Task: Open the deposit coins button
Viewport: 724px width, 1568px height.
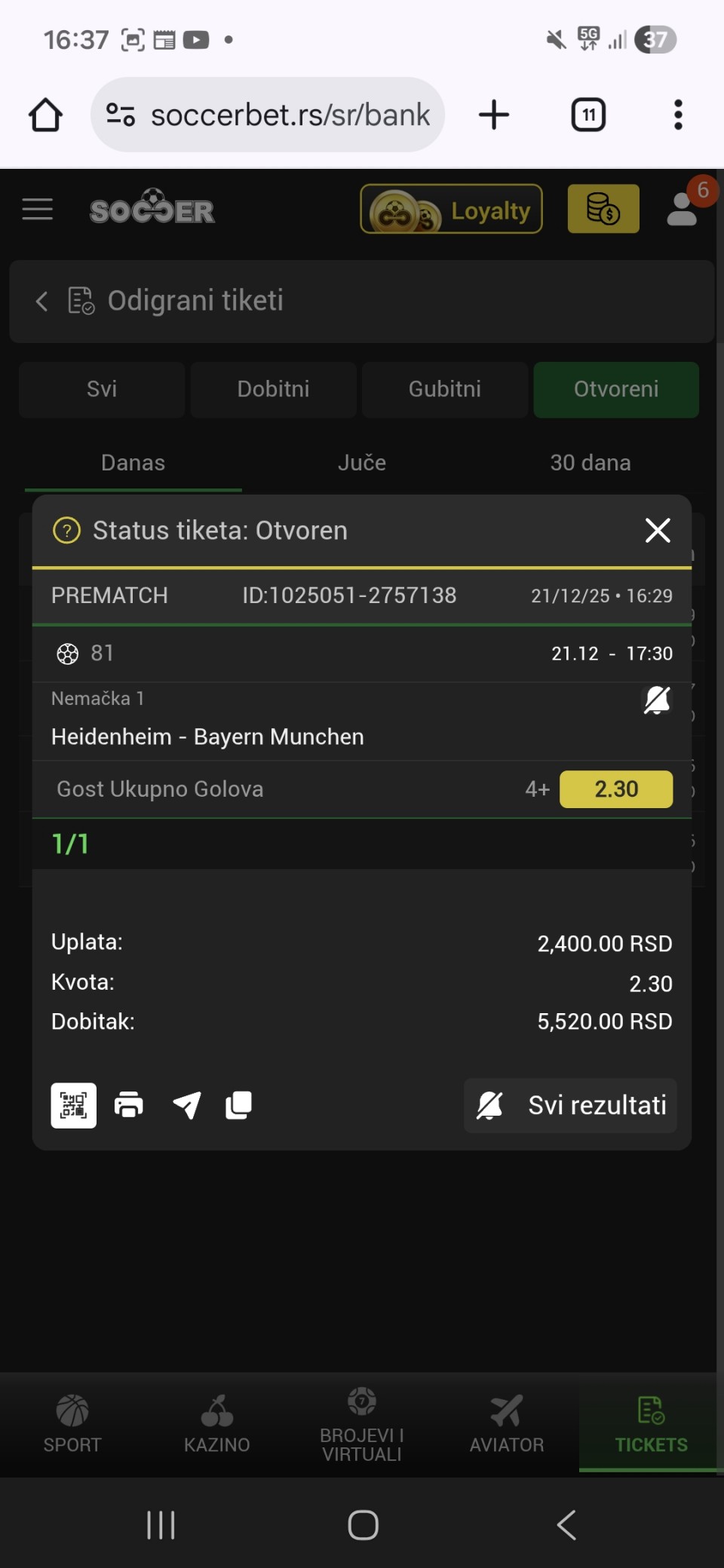Action: tap(603, 210)
